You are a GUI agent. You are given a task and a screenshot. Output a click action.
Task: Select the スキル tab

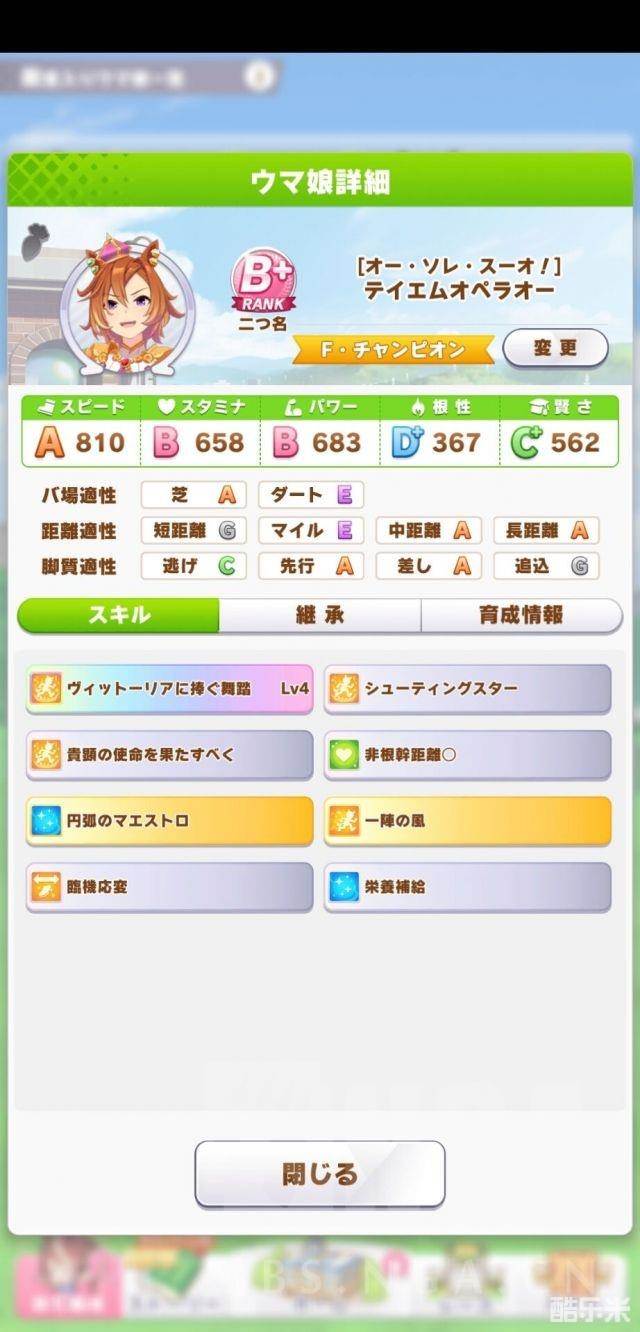[x=119, y=615]
